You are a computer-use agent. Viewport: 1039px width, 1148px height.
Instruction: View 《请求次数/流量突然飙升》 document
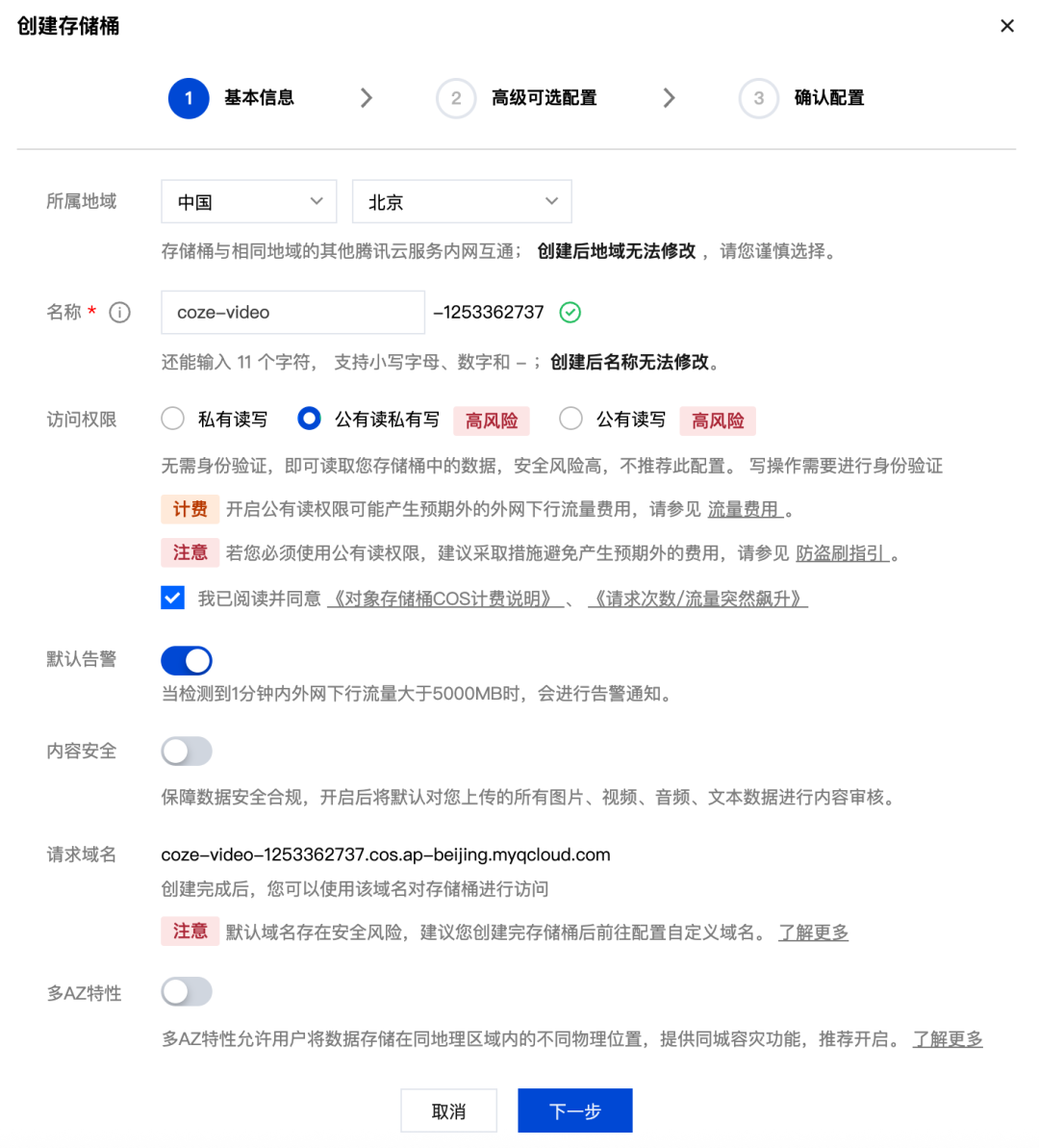click(697, 599)
